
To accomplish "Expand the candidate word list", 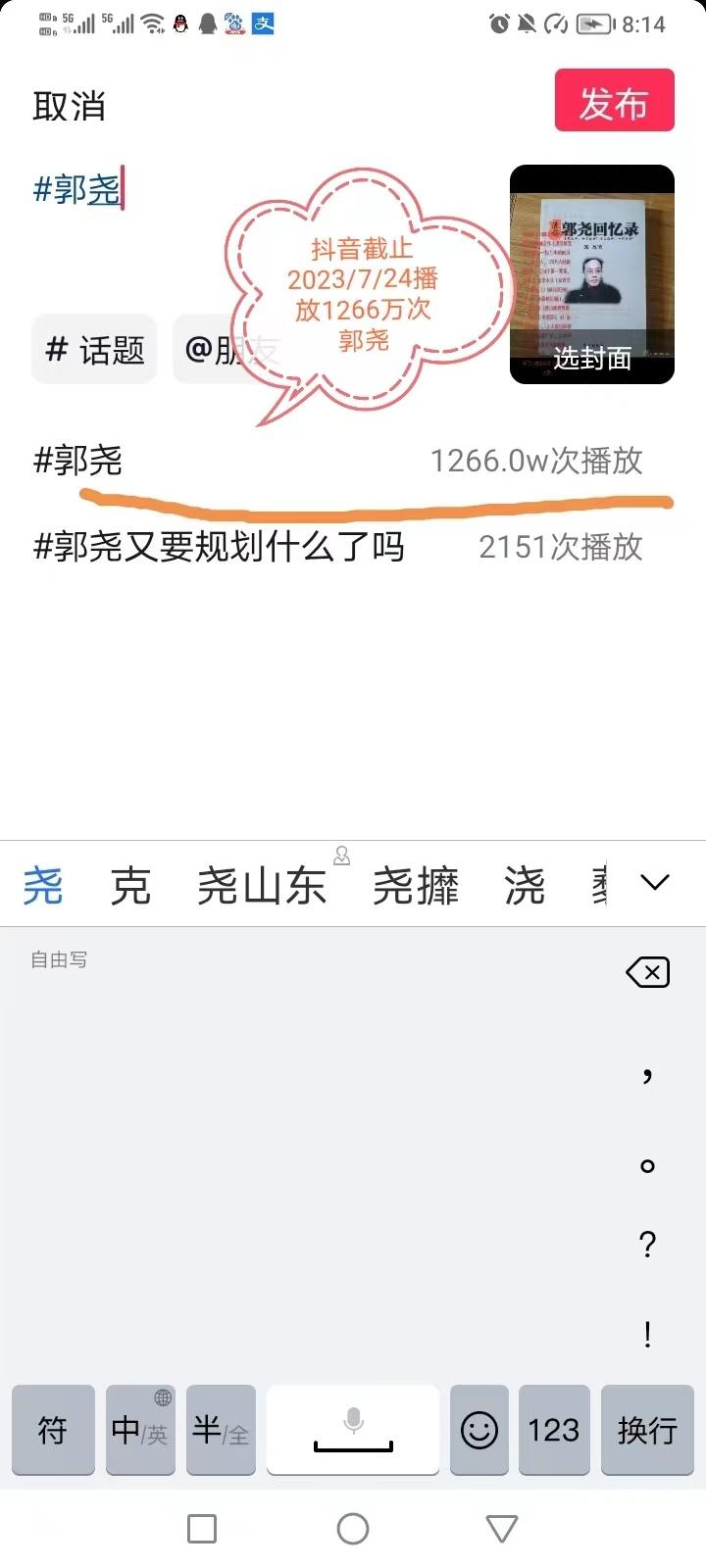I will (655, 882).
